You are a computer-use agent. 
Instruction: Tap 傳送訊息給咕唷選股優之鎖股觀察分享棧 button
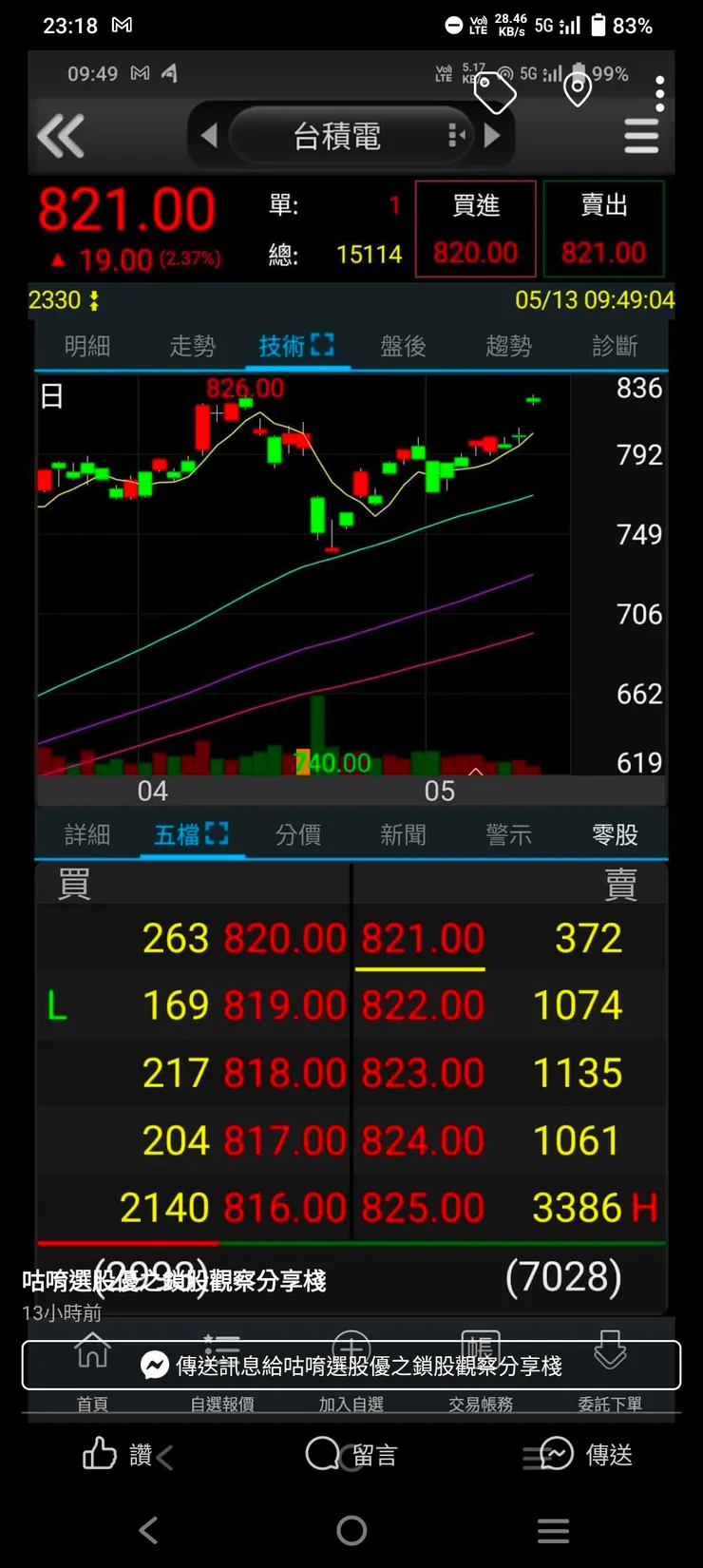351,1366
